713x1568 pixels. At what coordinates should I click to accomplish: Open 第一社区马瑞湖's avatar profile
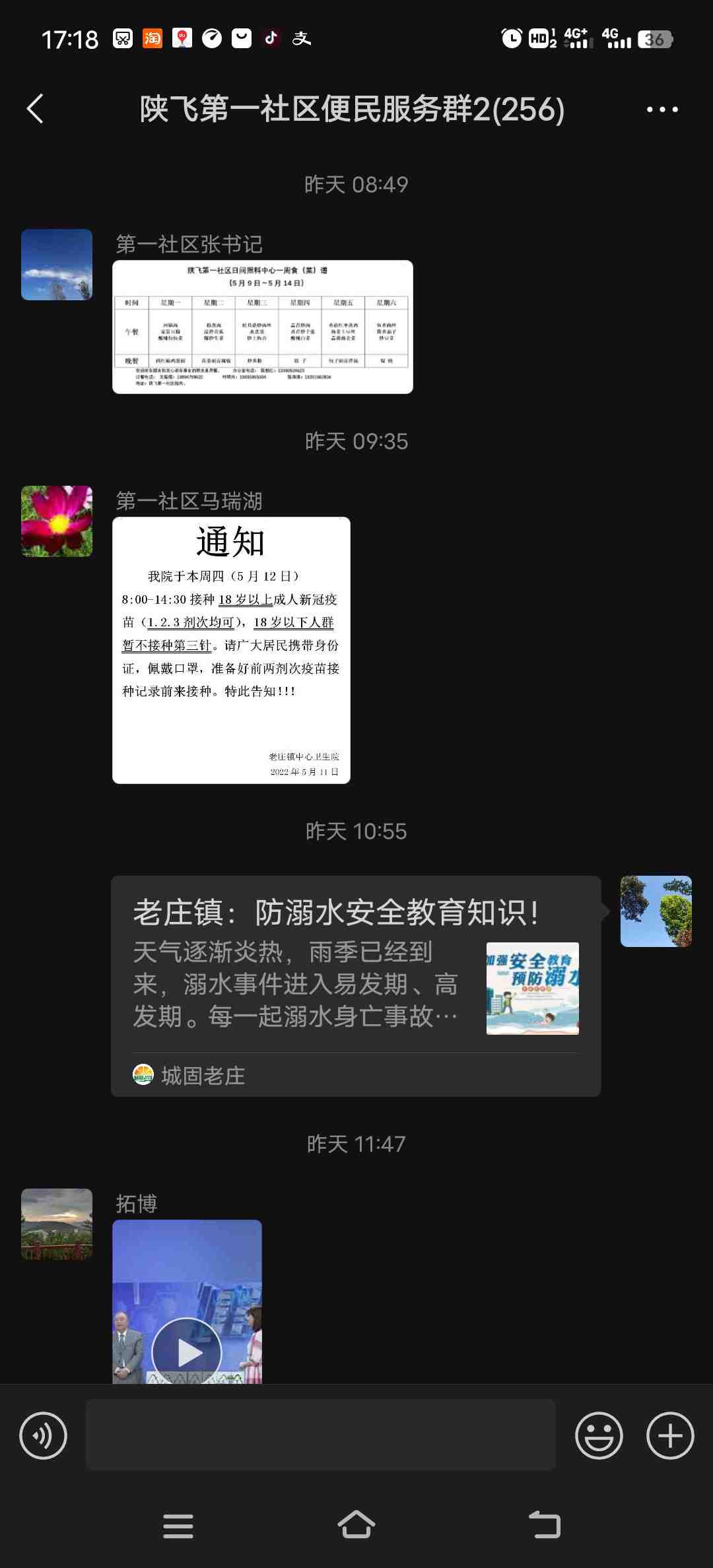(x=57, y=521)
